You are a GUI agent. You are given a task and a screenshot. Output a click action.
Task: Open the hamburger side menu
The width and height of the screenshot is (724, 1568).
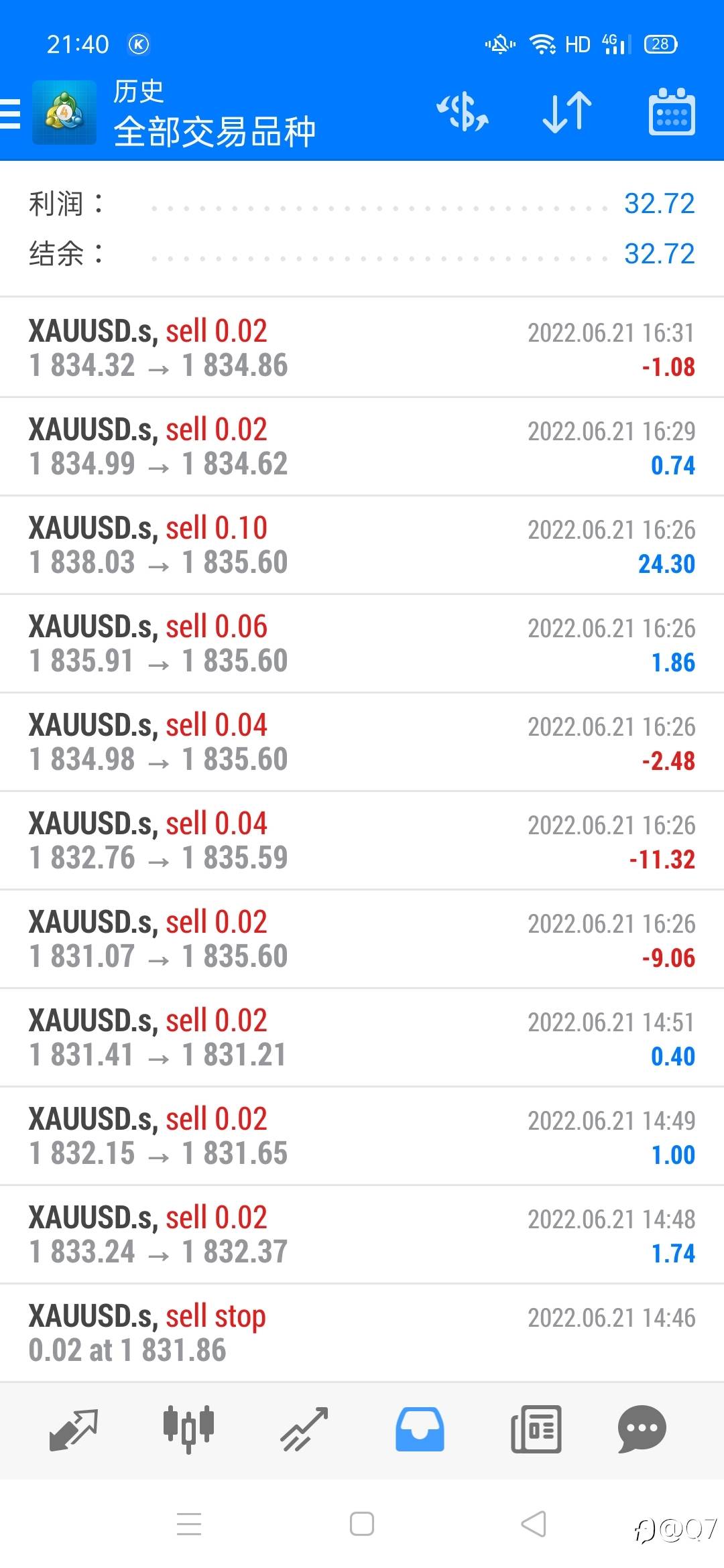[x=11, y=113]
